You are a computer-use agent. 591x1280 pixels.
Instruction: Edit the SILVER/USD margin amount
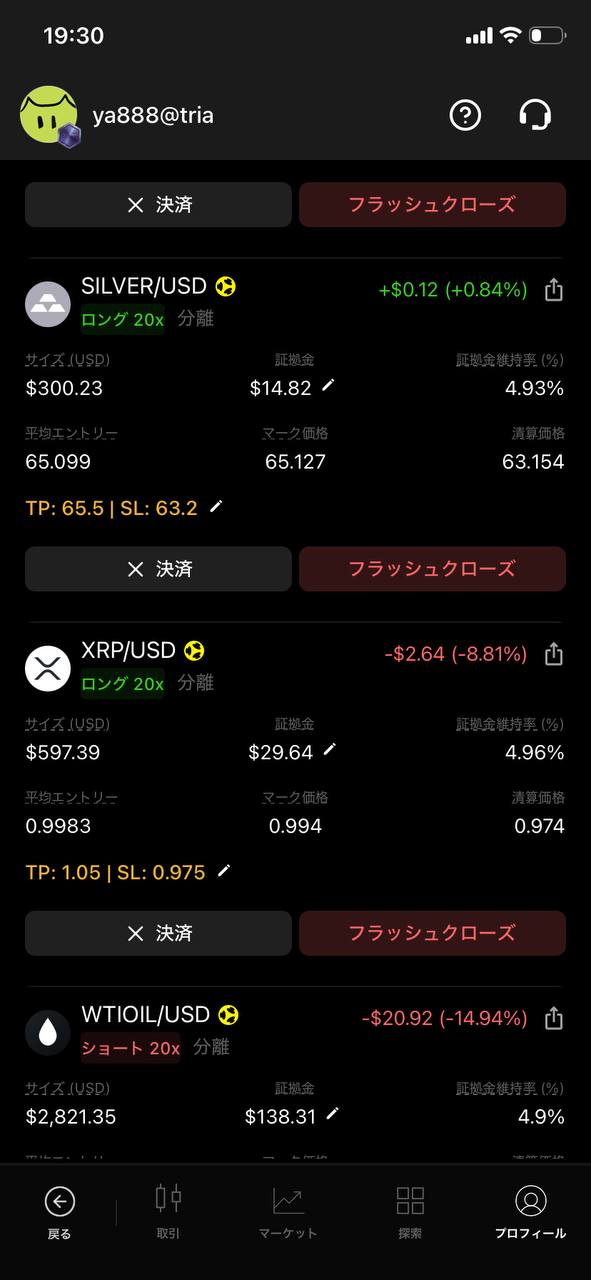pyautogui.click(x=328, y=386)
